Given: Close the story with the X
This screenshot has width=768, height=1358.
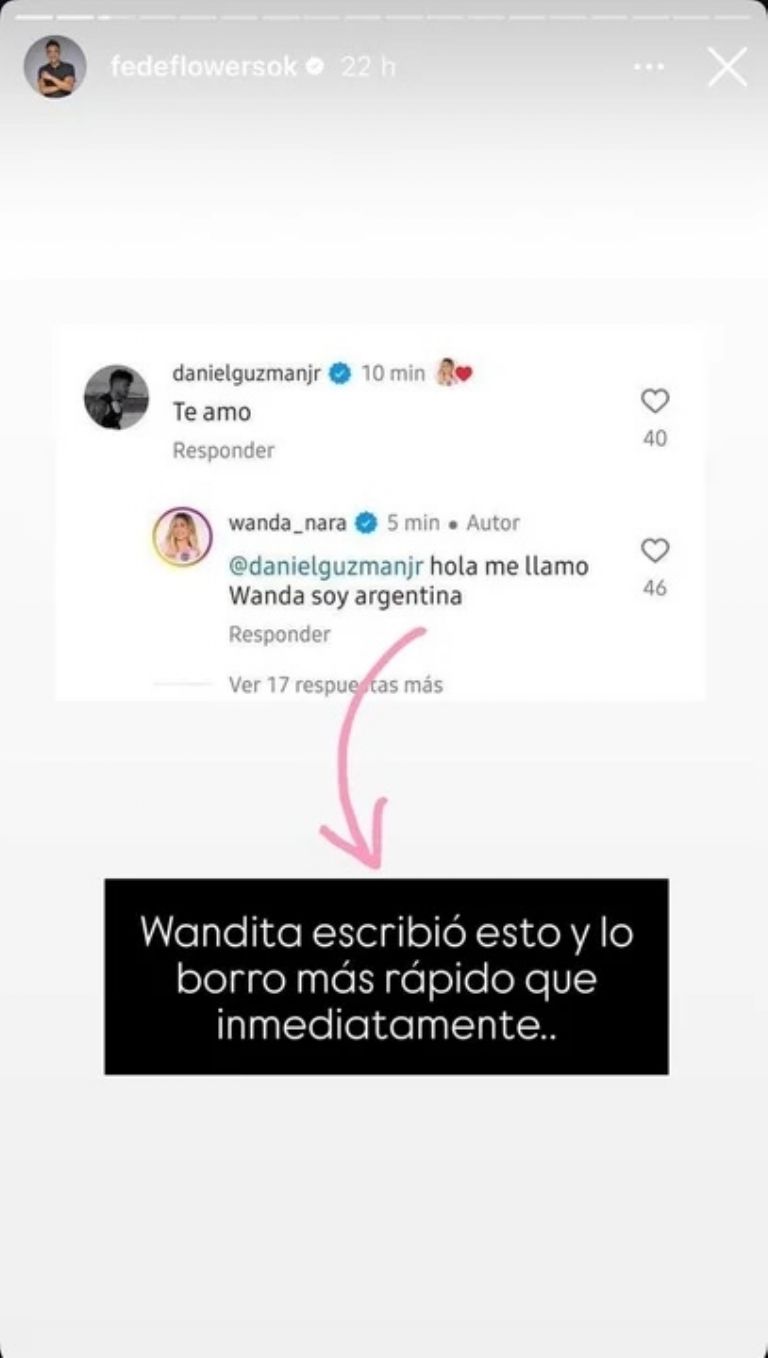Looking at the screenshot, I should pos(727,67).
